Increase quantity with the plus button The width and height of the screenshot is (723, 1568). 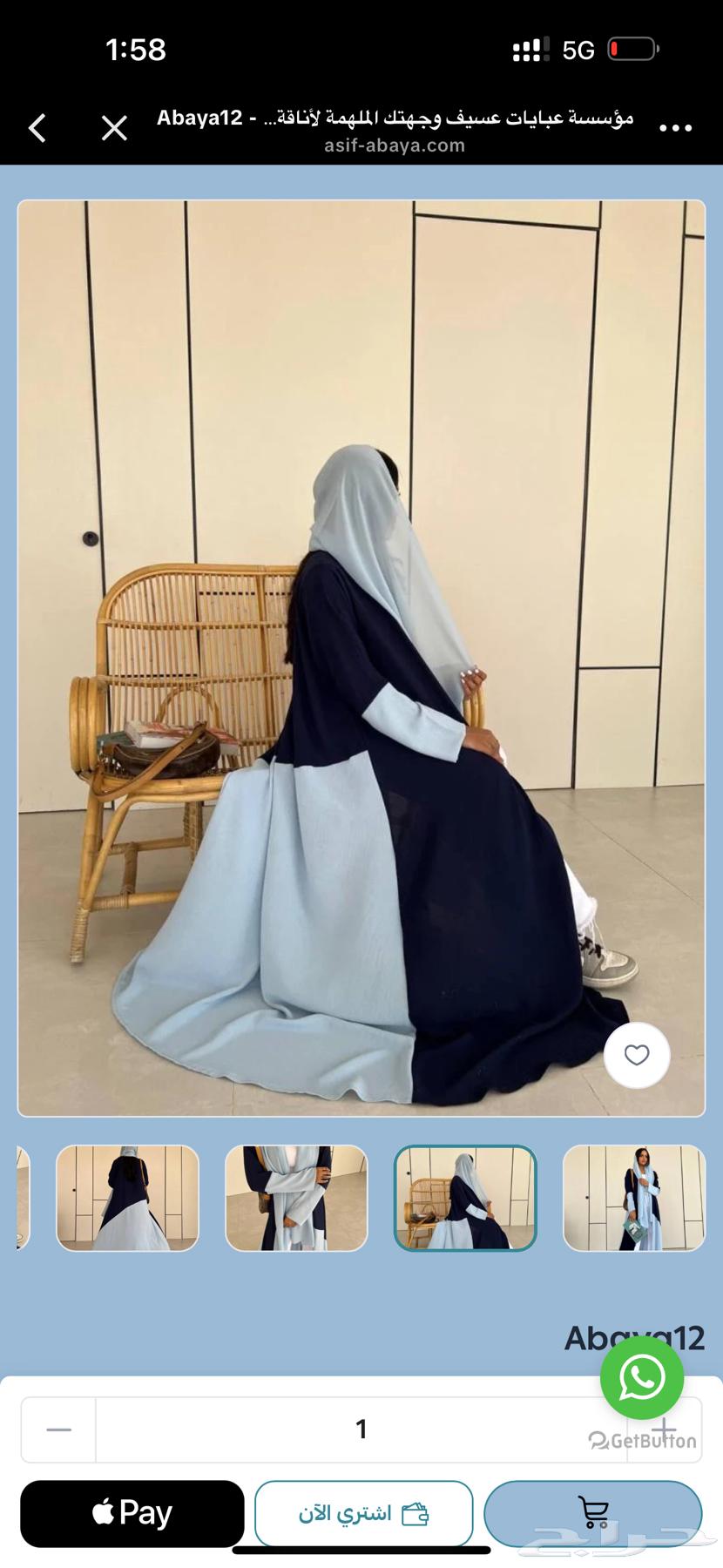tap(664, 1429)
